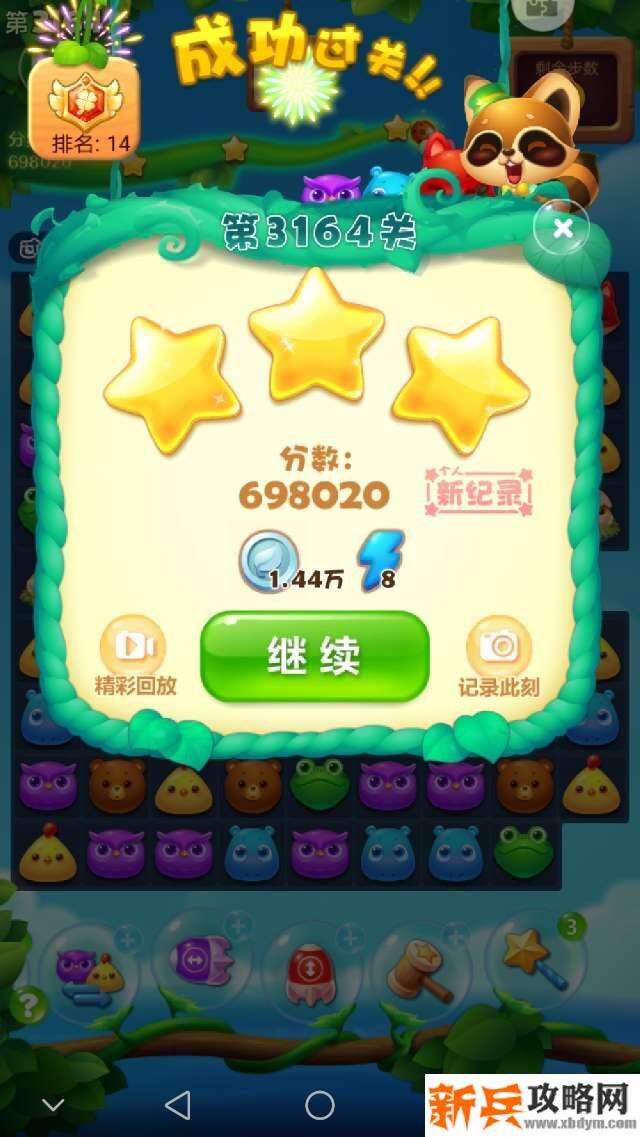Image resolution: width=640 pixels, height=1137 pixels.
Task: Close the level 3164 result dialog
Action: (562, 229)
